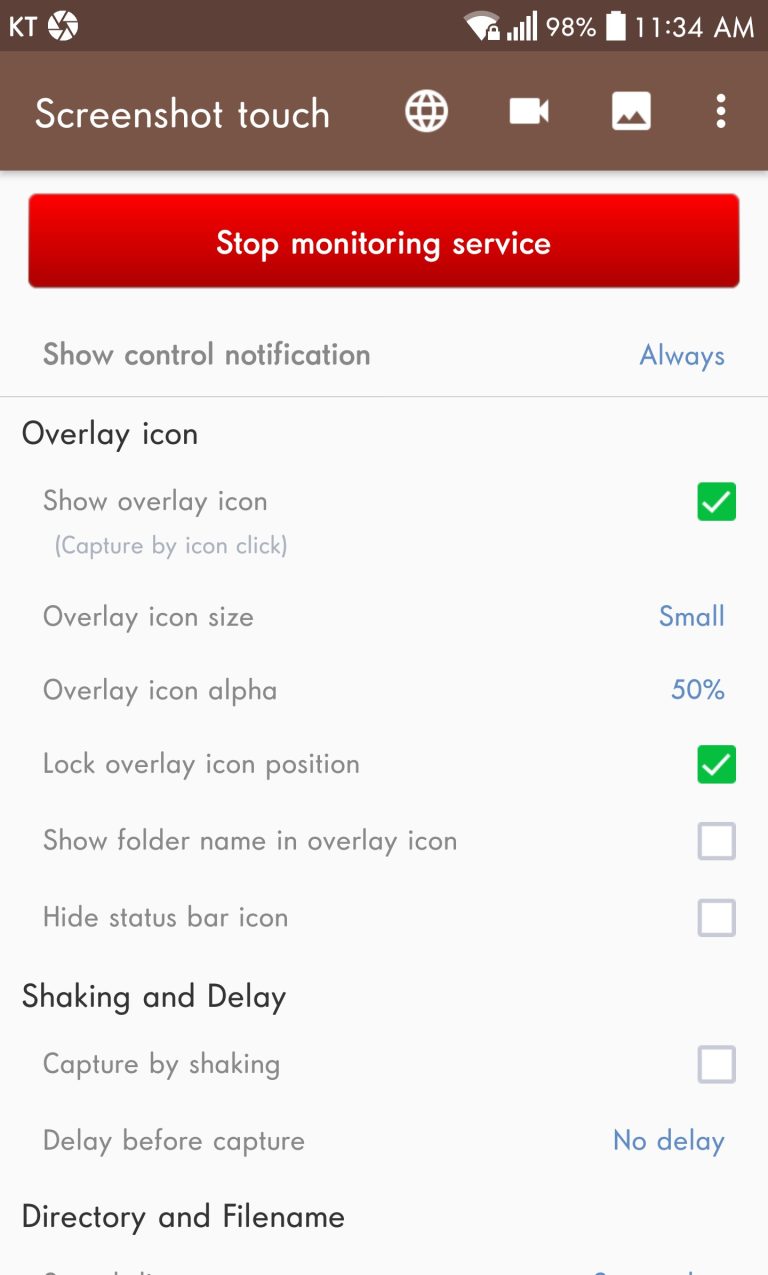
Task: Enable Hide status bar icon
Action: (x=716, y=918)
